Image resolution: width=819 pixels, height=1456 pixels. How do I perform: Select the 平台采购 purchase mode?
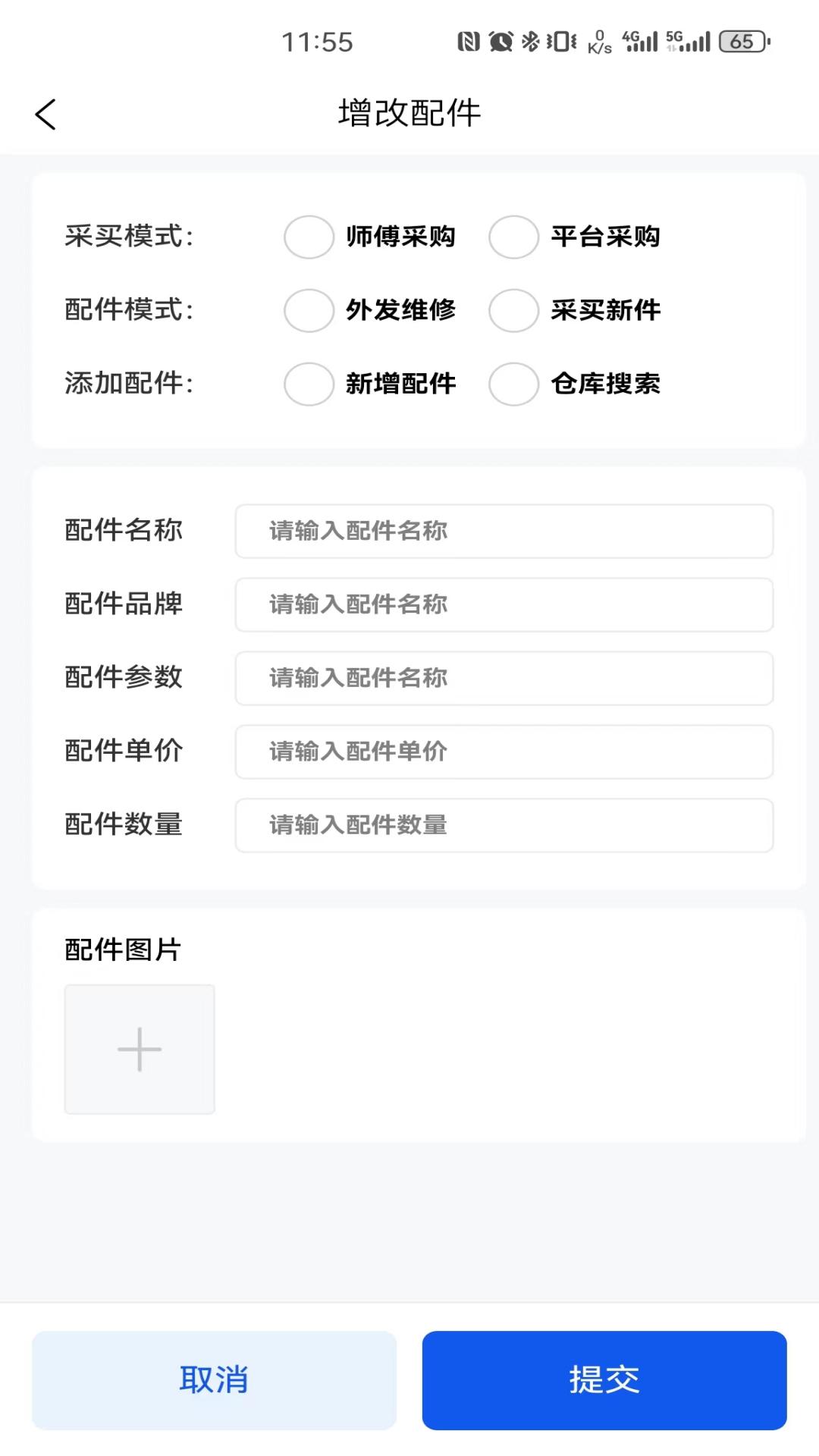tap(513, 237)
